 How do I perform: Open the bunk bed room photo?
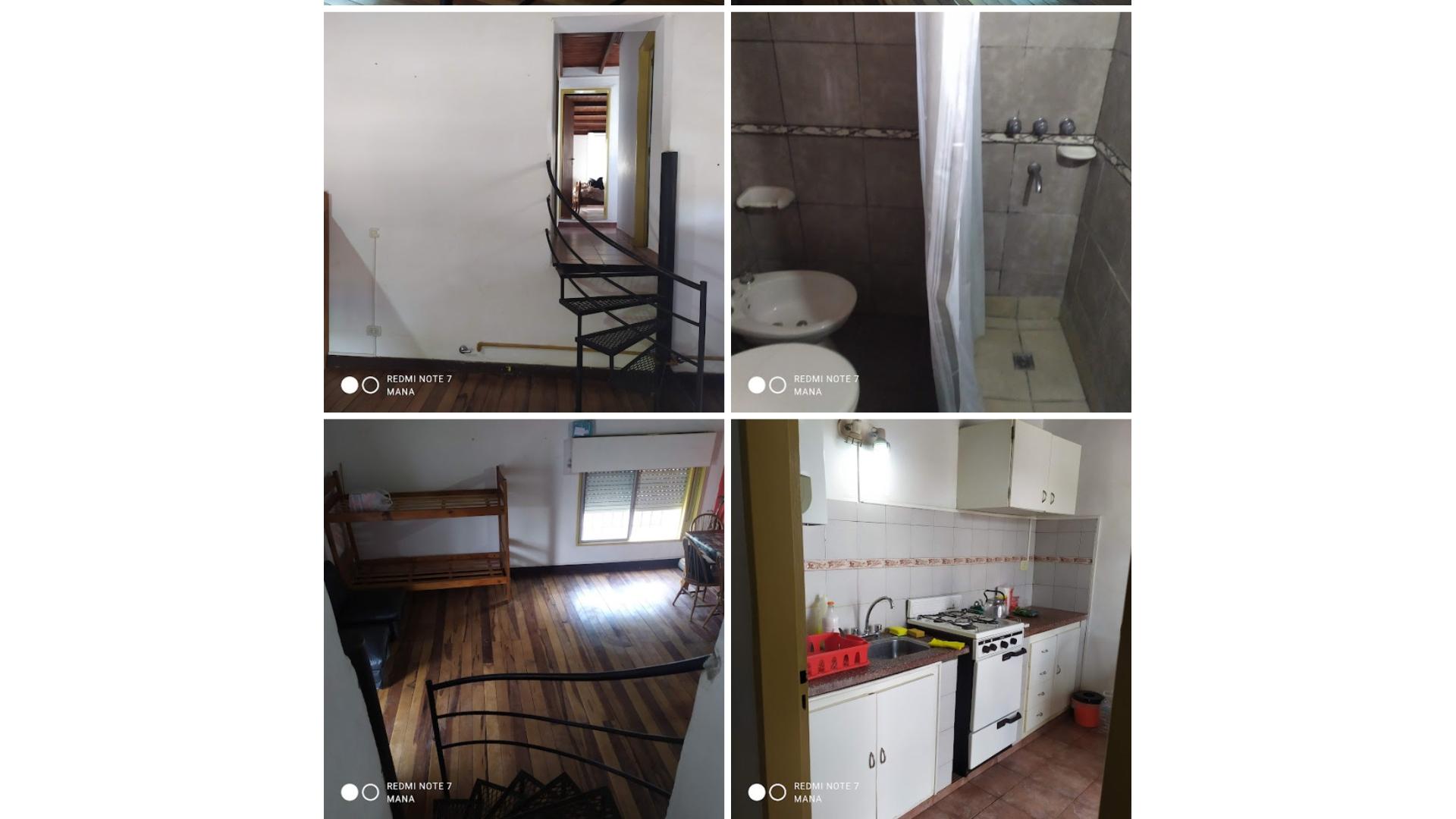523,618
